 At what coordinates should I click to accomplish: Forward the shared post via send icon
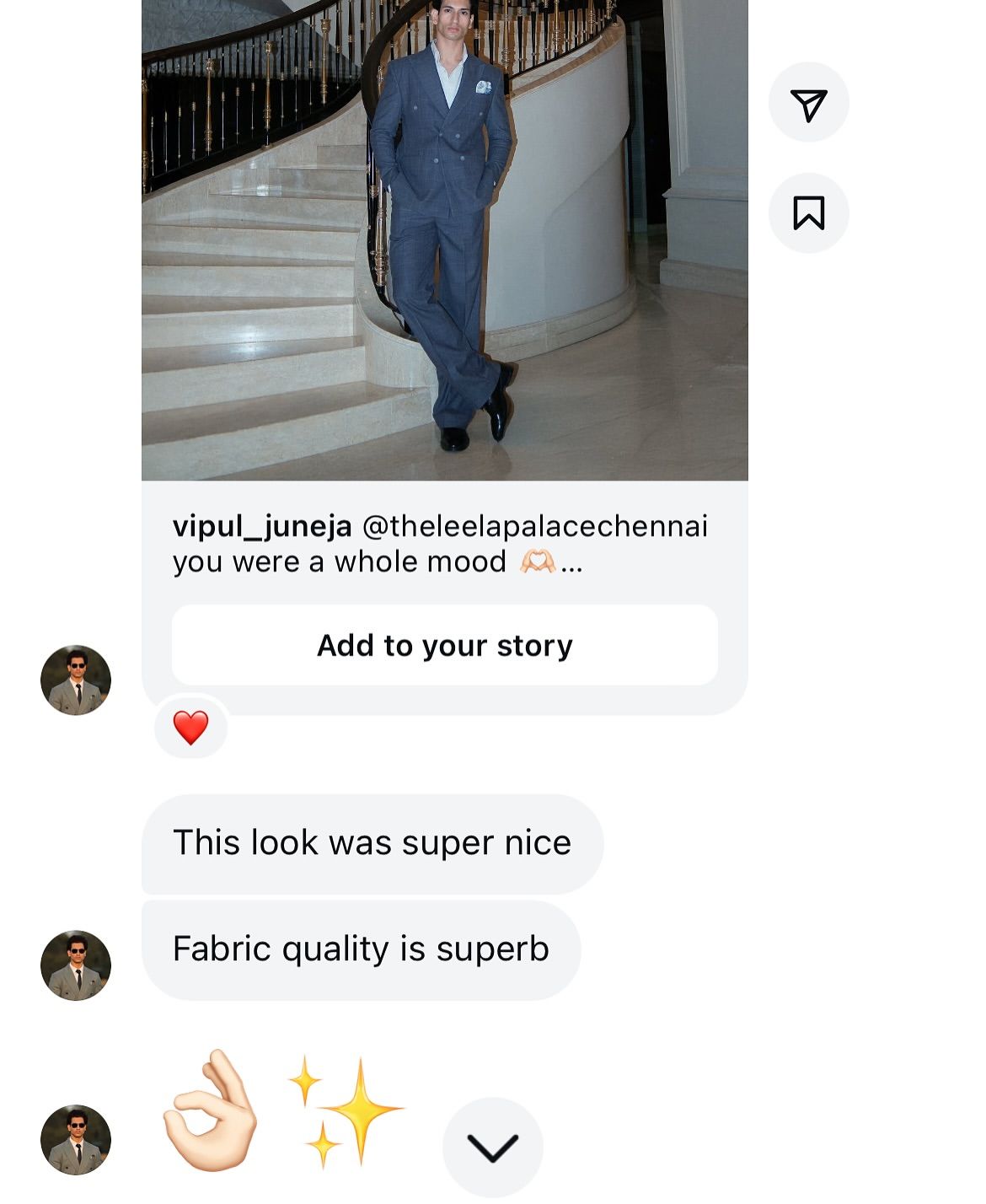pos(808,103)
